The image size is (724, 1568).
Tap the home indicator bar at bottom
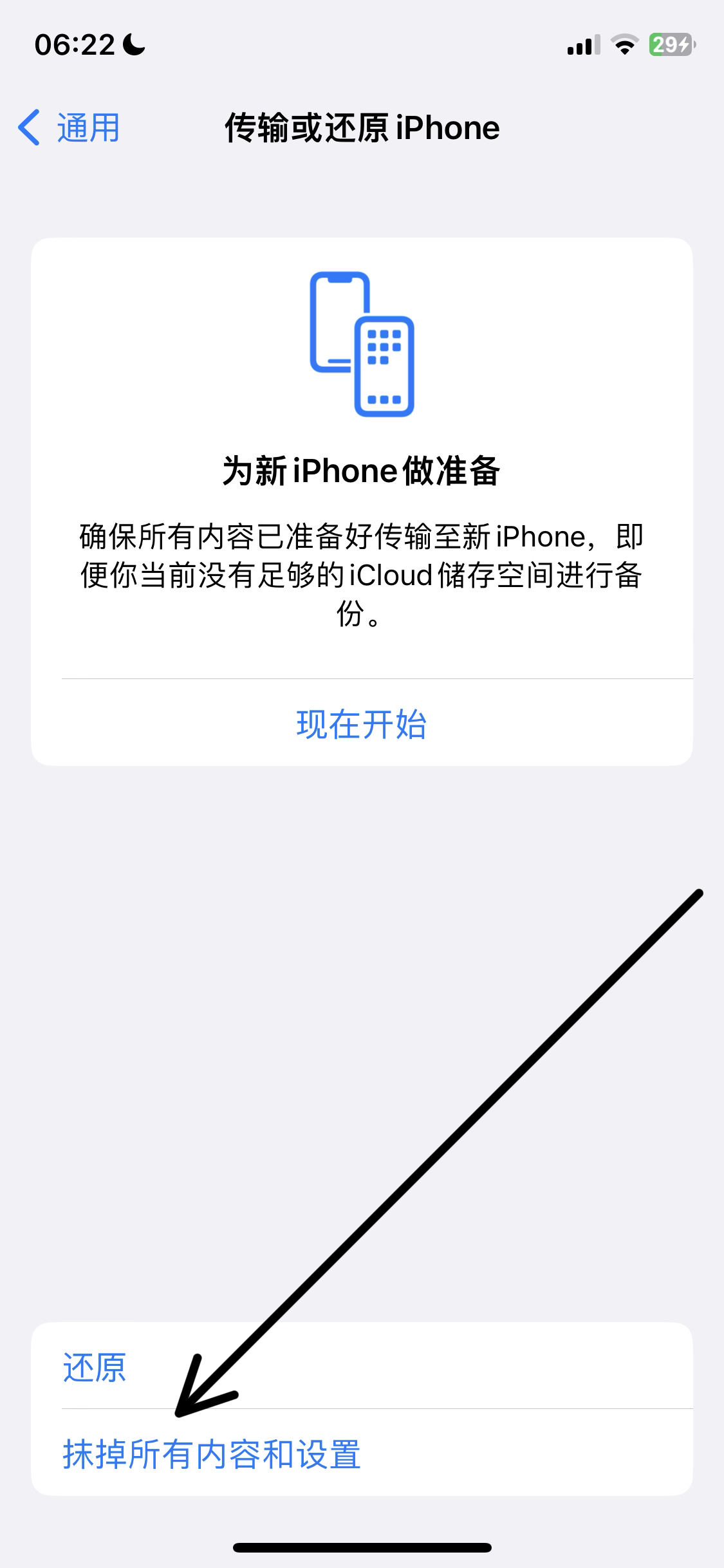[362, 1548]
